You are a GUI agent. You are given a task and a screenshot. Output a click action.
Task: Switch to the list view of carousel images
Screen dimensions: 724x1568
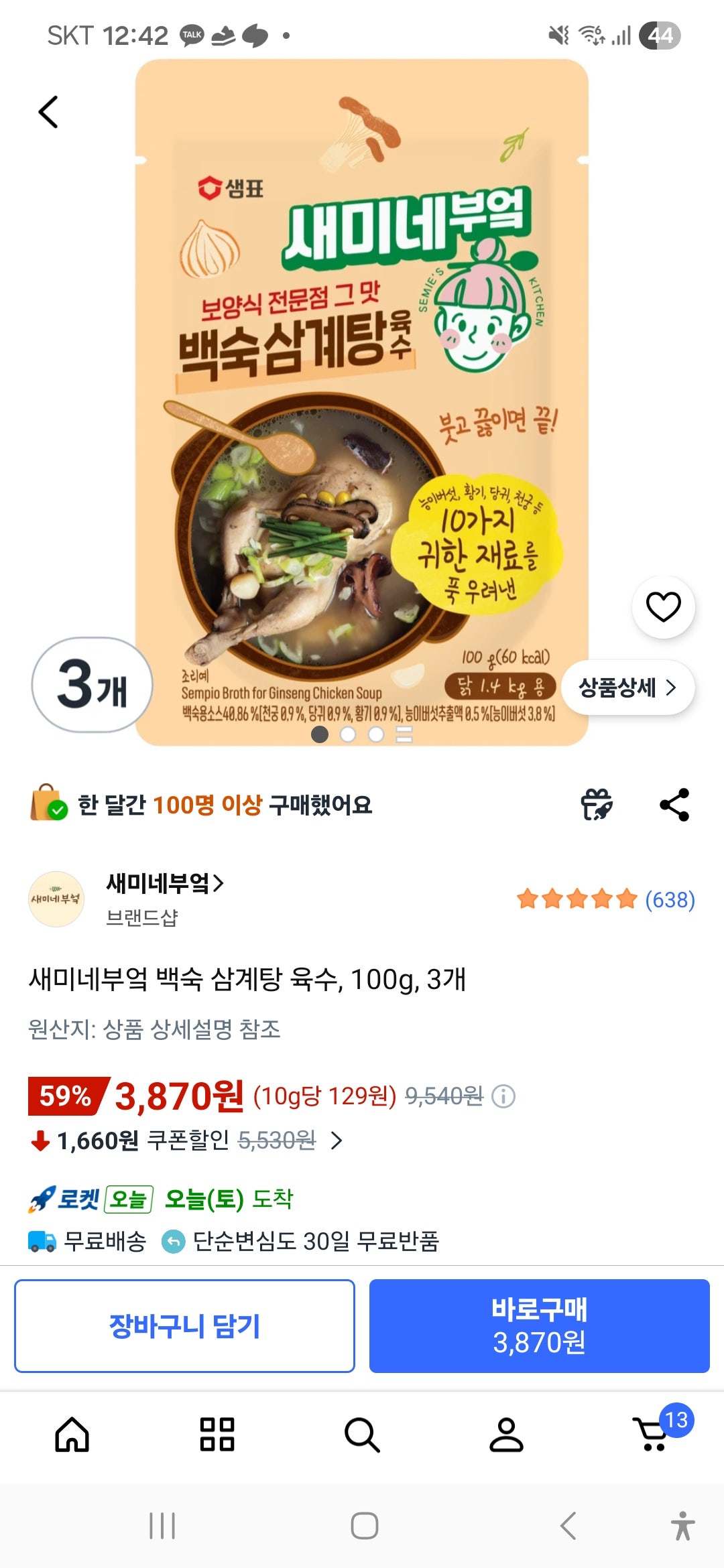(x=403, y=736)
